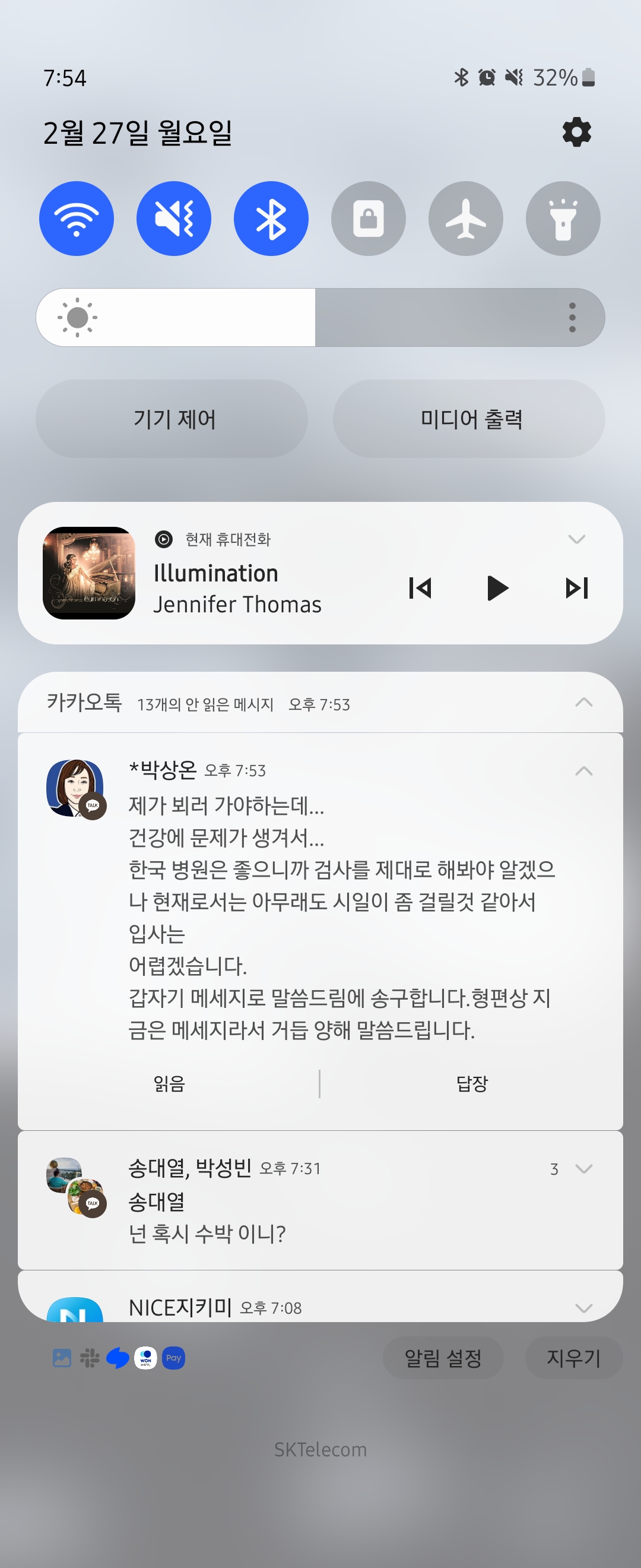Image resolution: width=641 pixels, height=1568 pixels.
Task: Mark 박상온's message as 읽음
Action: pos(169,1083)
